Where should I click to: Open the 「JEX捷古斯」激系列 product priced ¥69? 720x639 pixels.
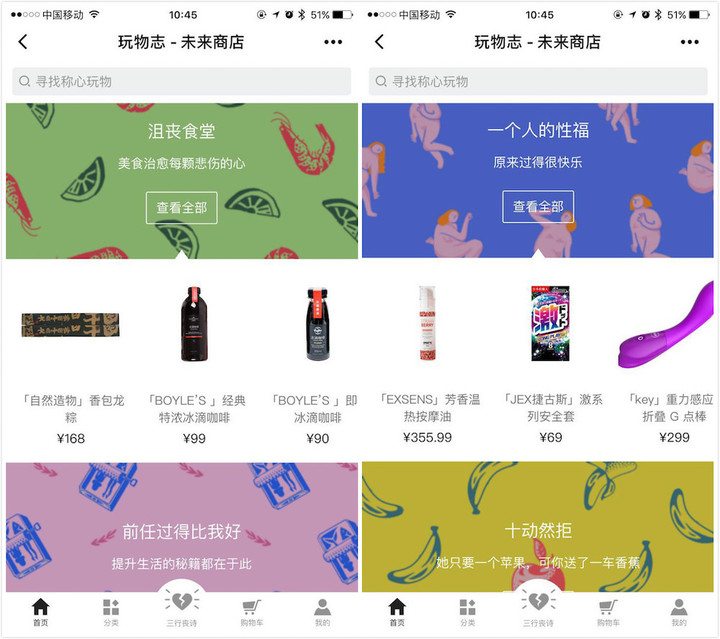551,324
